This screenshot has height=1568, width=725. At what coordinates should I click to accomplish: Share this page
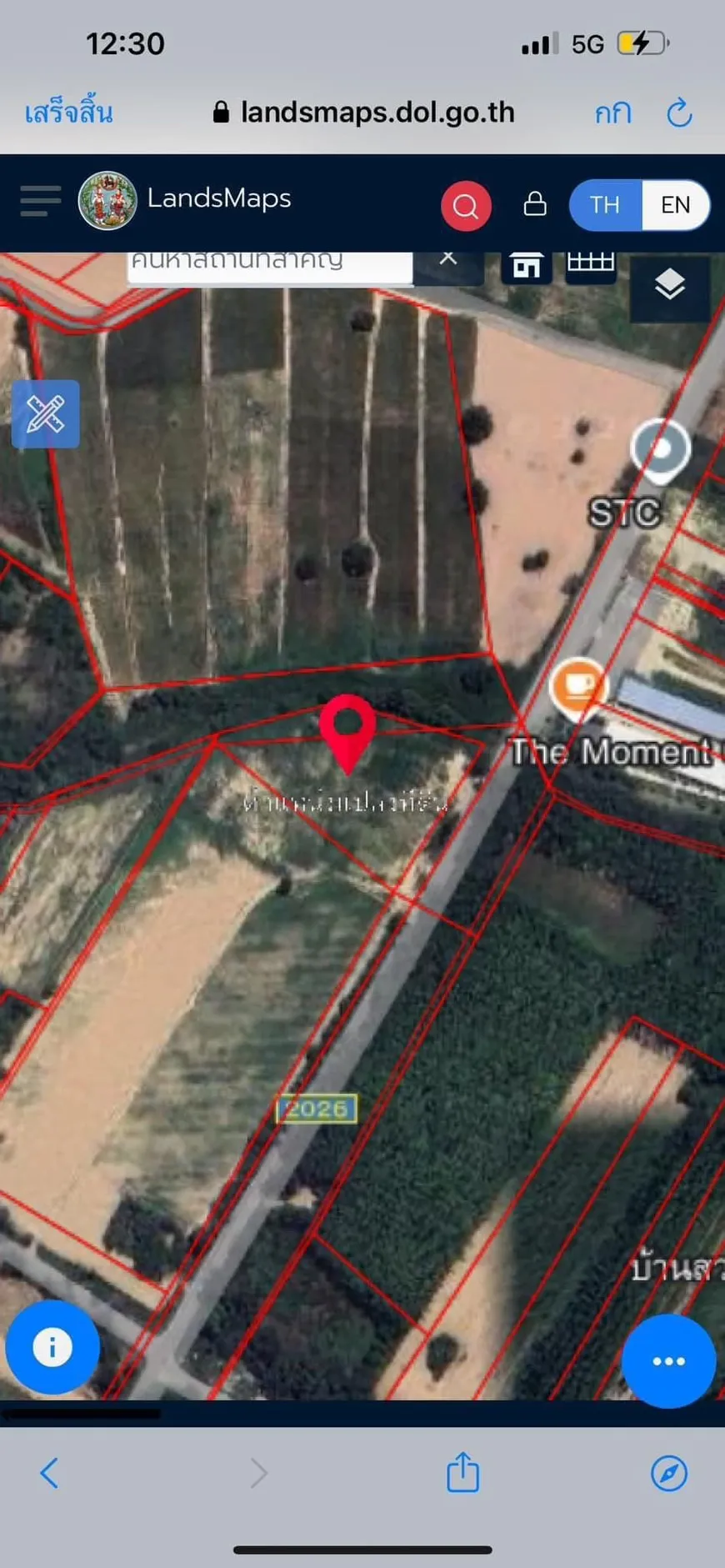pos(462,1472)
